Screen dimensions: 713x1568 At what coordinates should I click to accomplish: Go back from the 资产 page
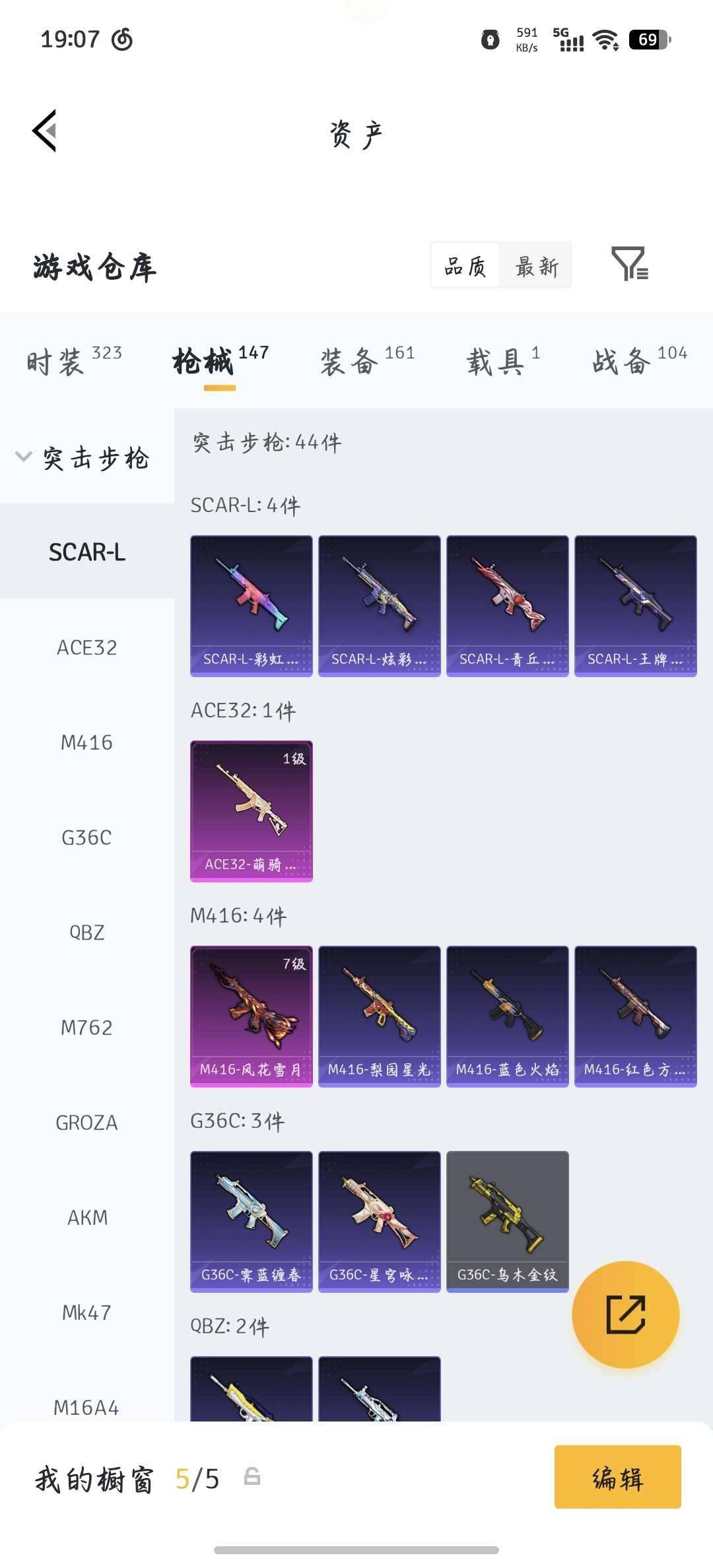(45, 131)
